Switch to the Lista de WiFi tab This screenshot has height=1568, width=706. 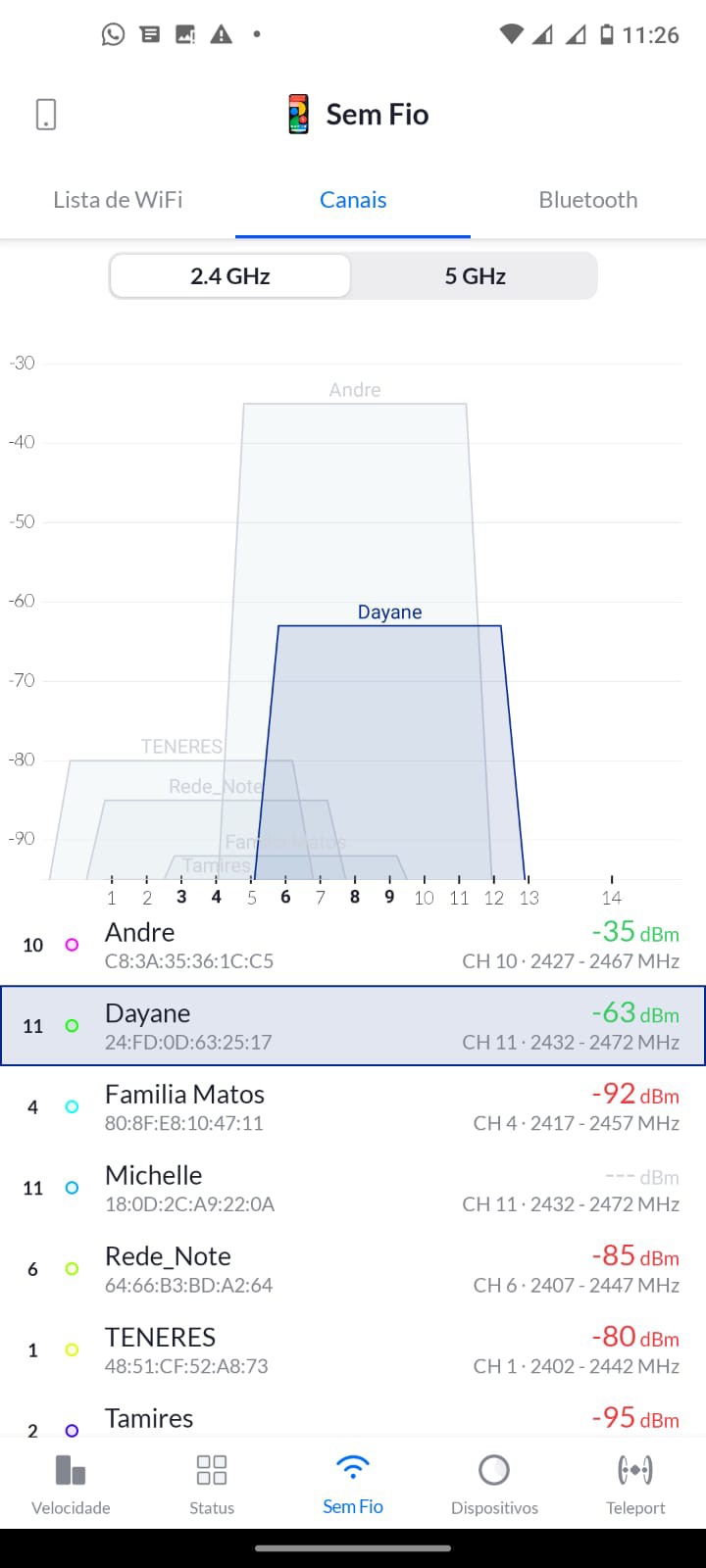(118, 200)
